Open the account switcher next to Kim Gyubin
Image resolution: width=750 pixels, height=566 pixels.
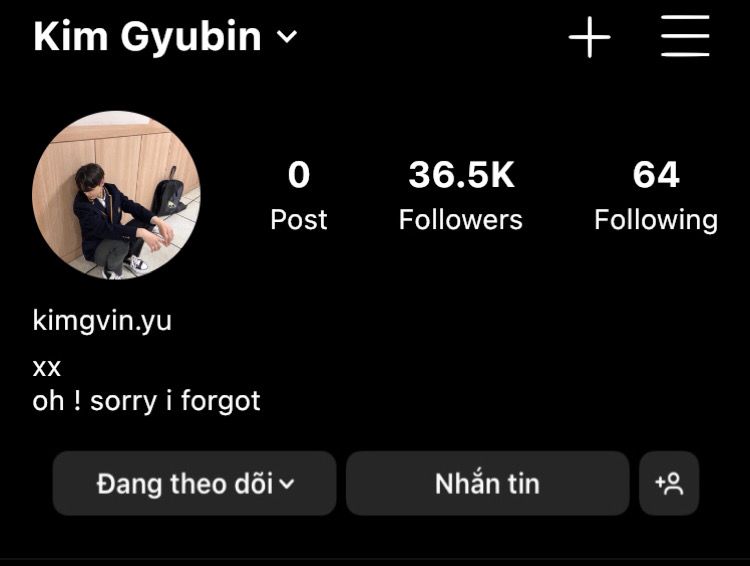pyautogui.click(x=287, y=38)
